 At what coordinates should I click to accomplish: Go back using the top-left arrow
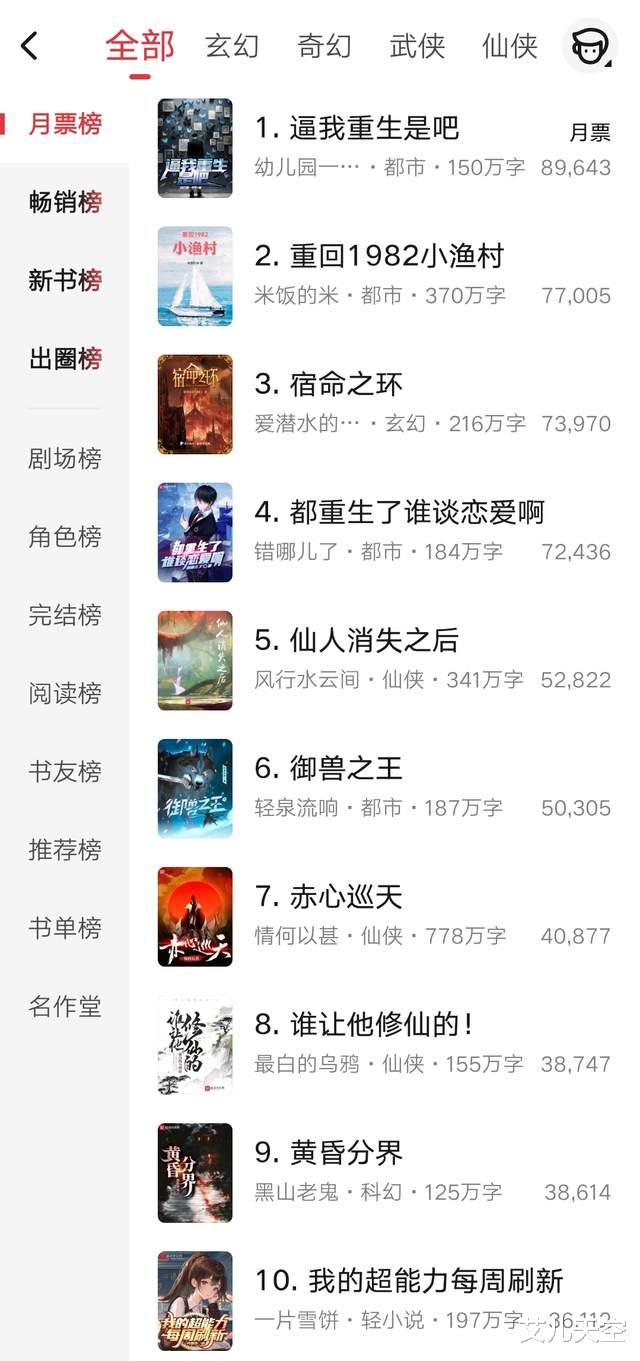click(29, 45)
